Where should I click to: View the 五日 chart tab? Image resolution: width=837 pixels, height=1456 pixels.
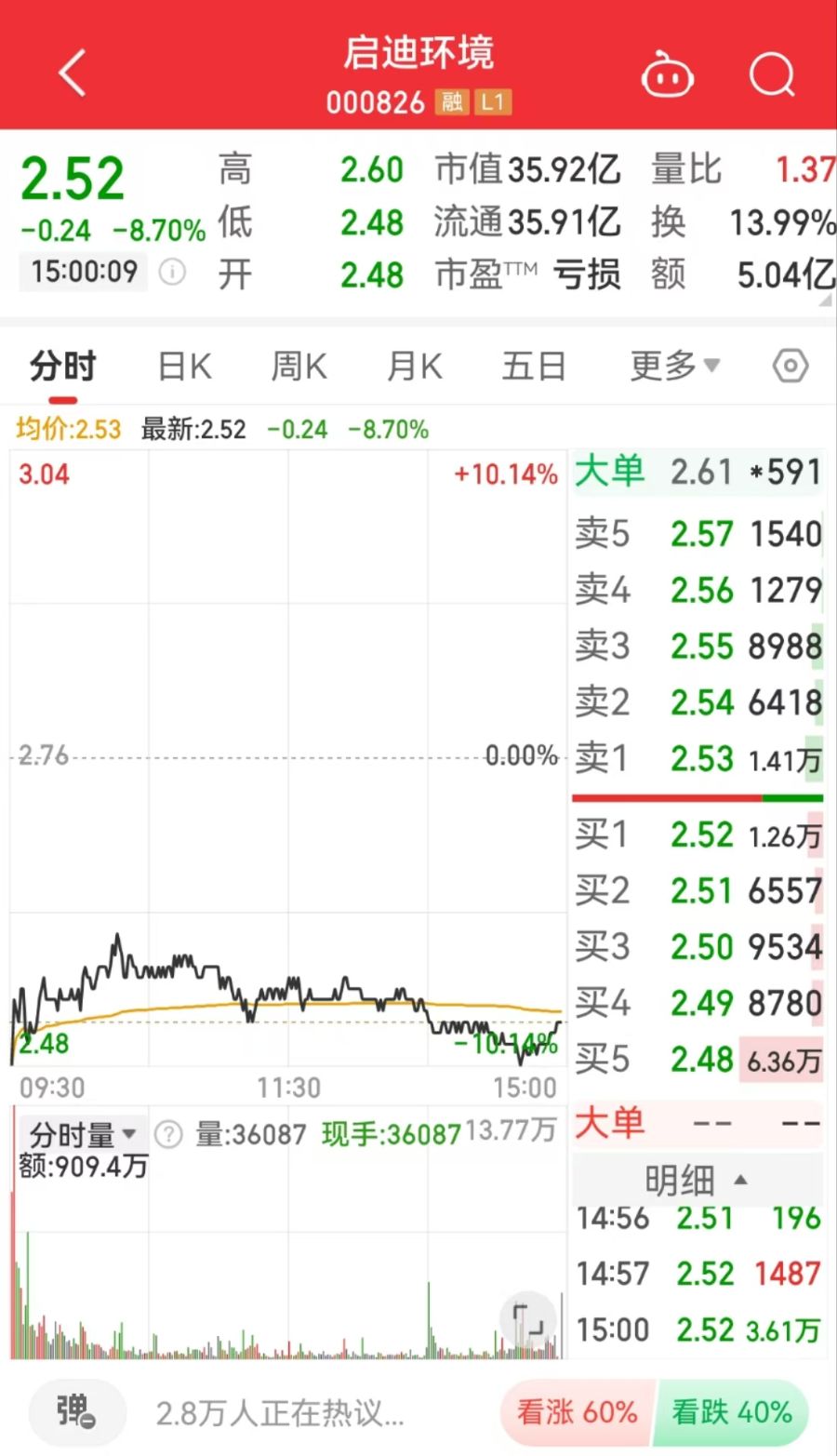click(x=534, y=367)
